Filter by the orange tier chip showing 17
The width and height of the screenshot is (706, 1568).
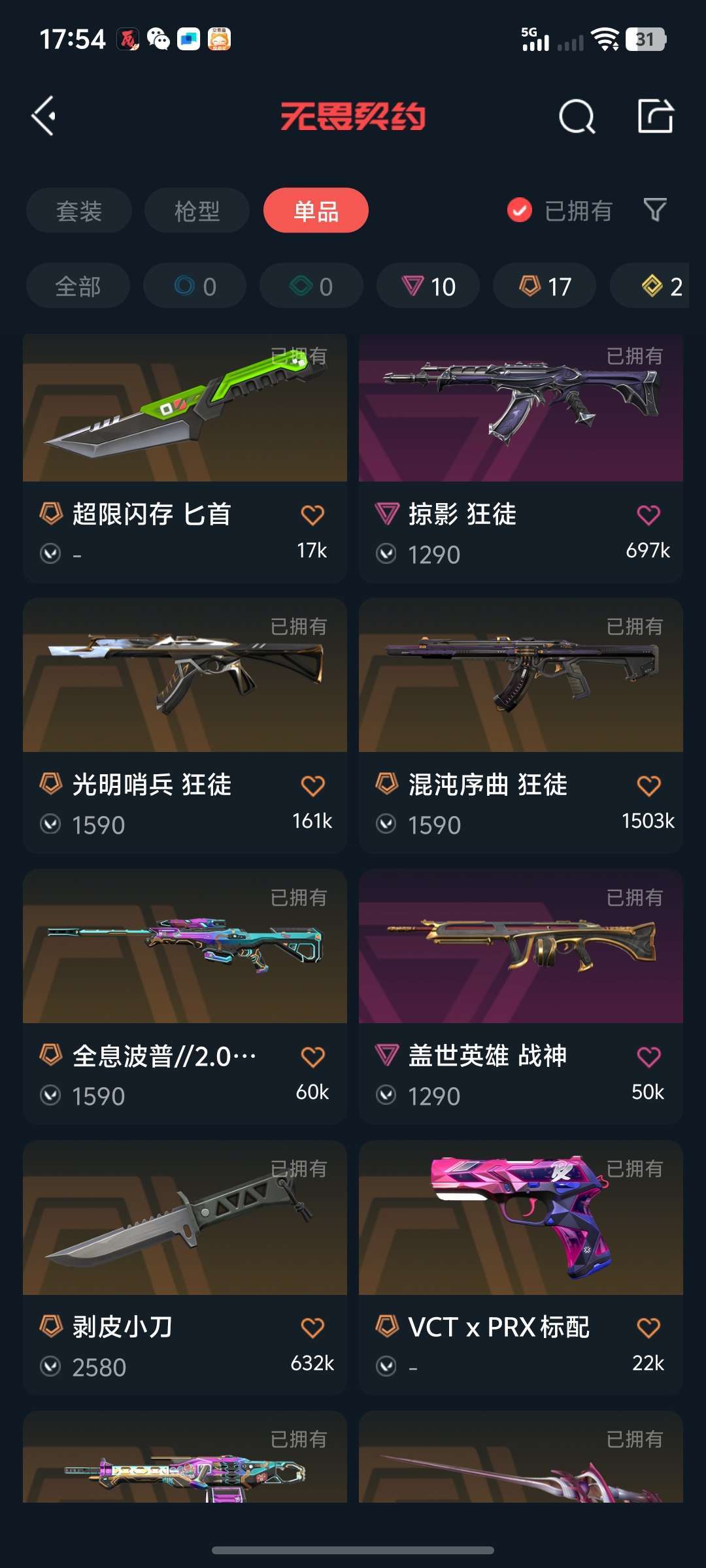click(x=545, y=286)
